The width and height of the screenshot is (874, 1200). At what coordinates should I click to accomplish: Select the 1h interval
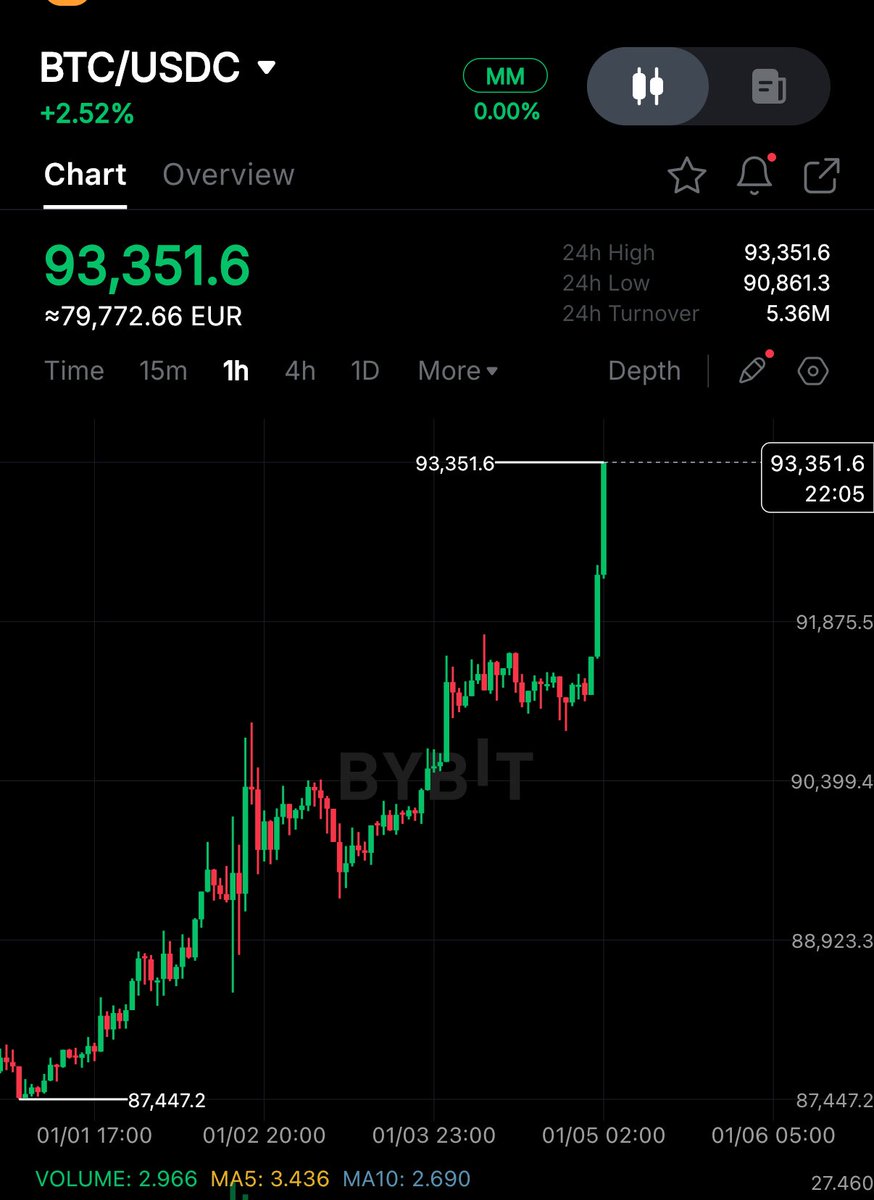point(236,371)
